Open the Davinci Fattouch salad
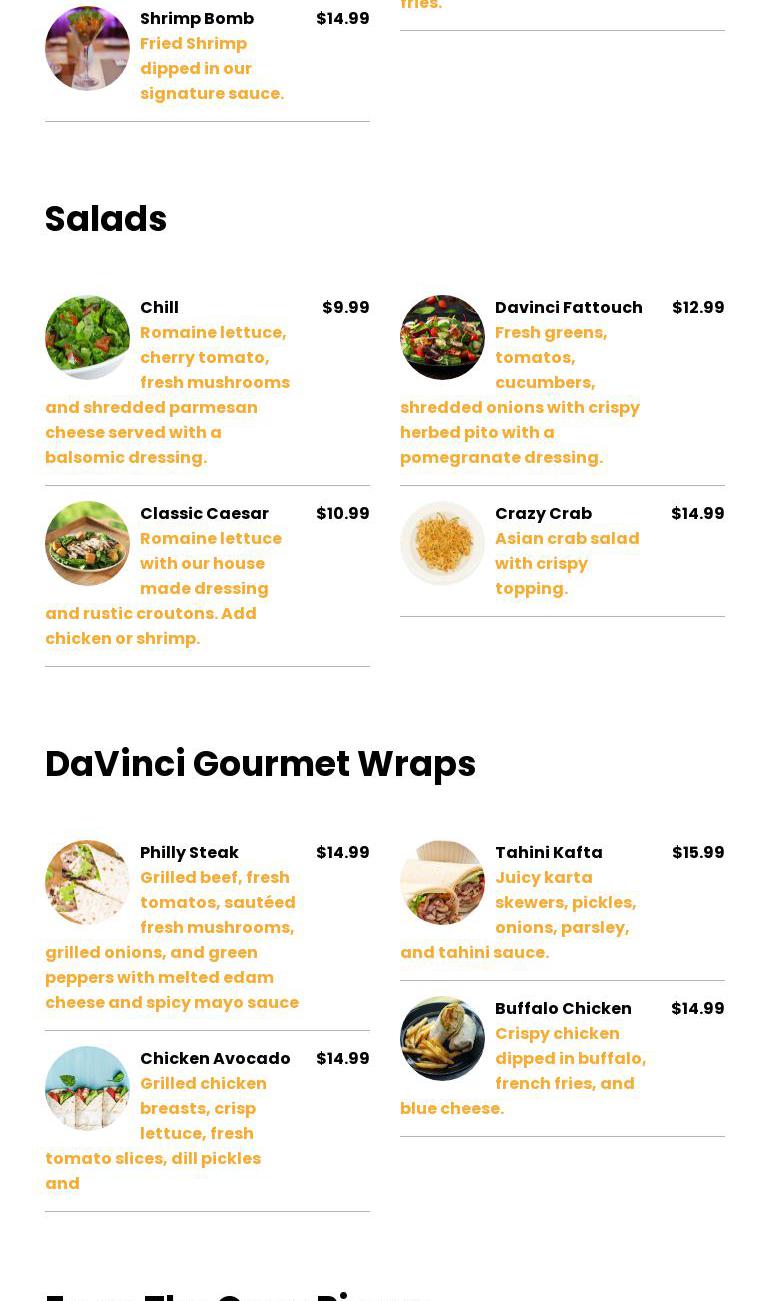 point(569,308)
